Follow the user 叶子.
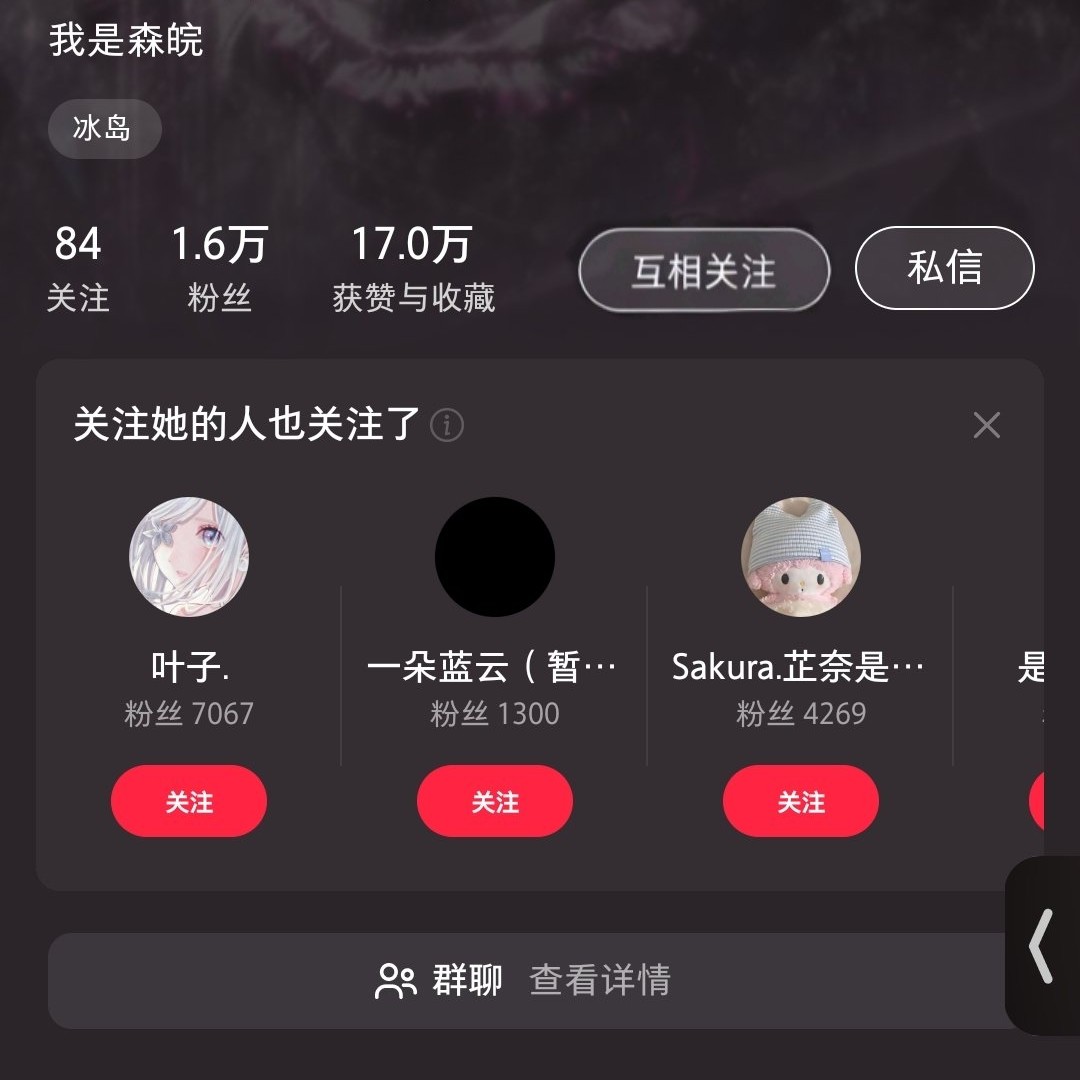The width and height of the screenshot is (1080, 1080). [189, 802]
